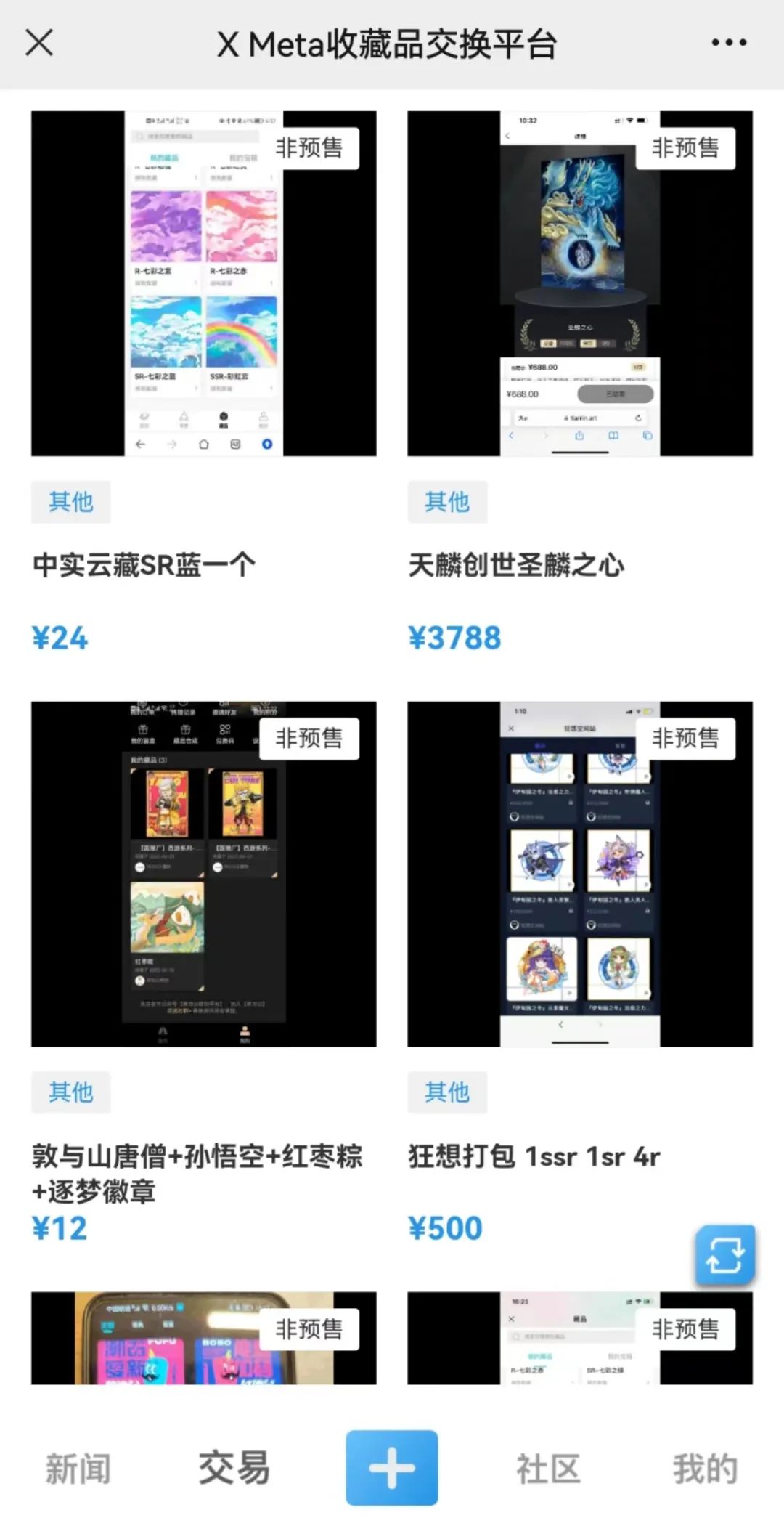784x1526 pixels.
Task: Tap the blue refresh floating button
Action: 724,1255
